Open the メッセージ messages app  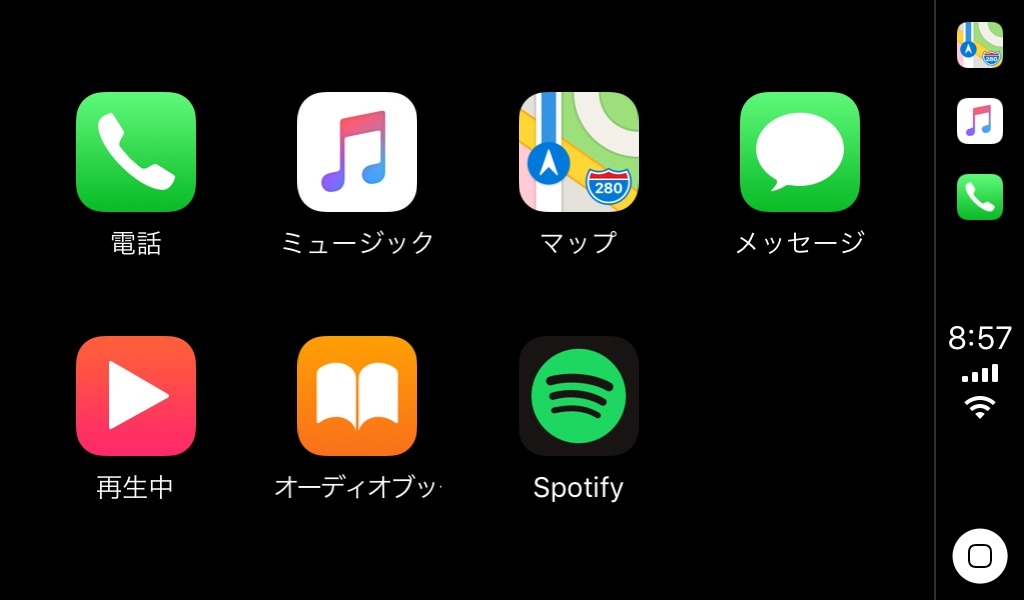pos(799,152)
